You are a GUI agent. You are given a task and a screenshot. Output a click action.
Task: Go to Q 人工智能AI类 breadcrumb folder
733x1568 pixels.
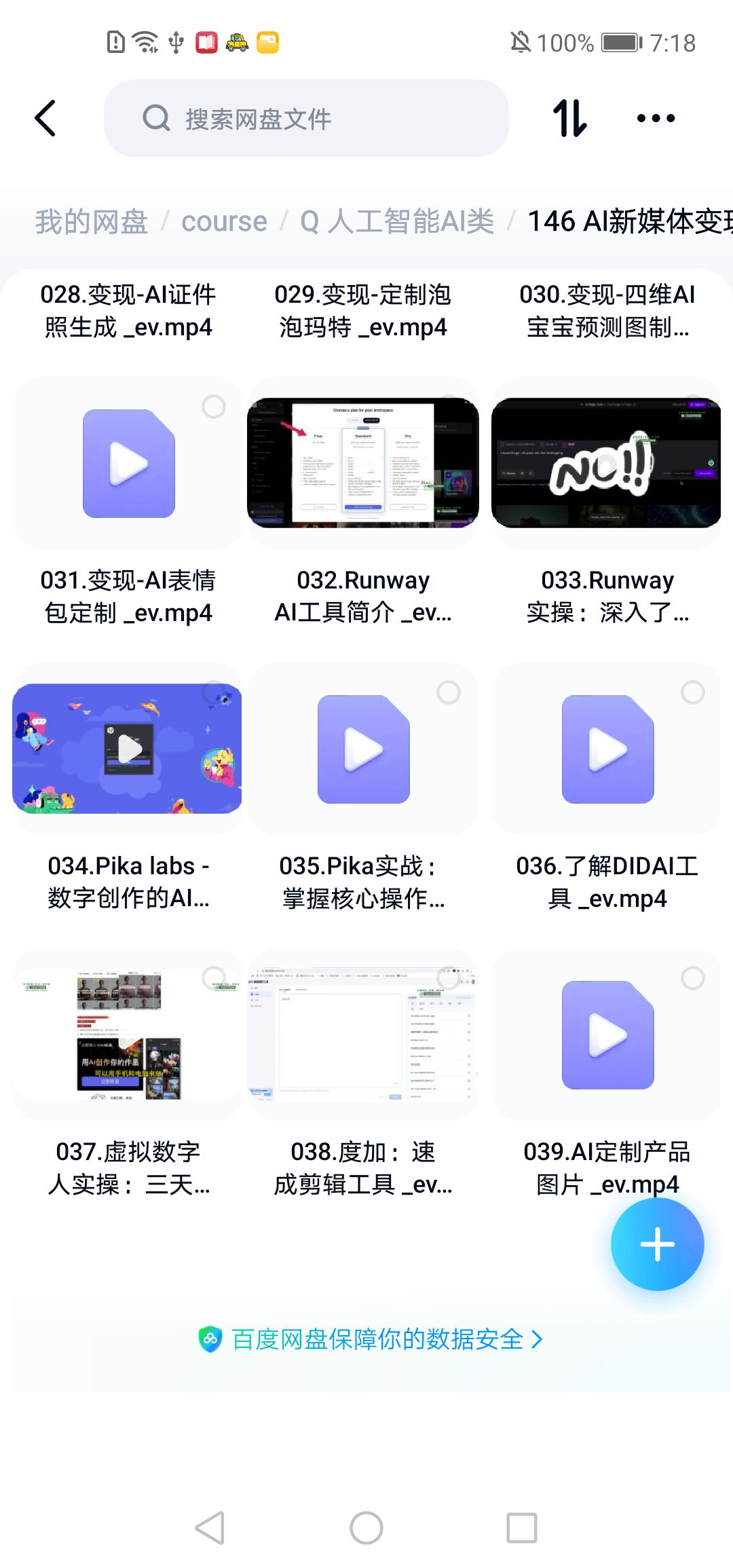(x=397, y=222)
